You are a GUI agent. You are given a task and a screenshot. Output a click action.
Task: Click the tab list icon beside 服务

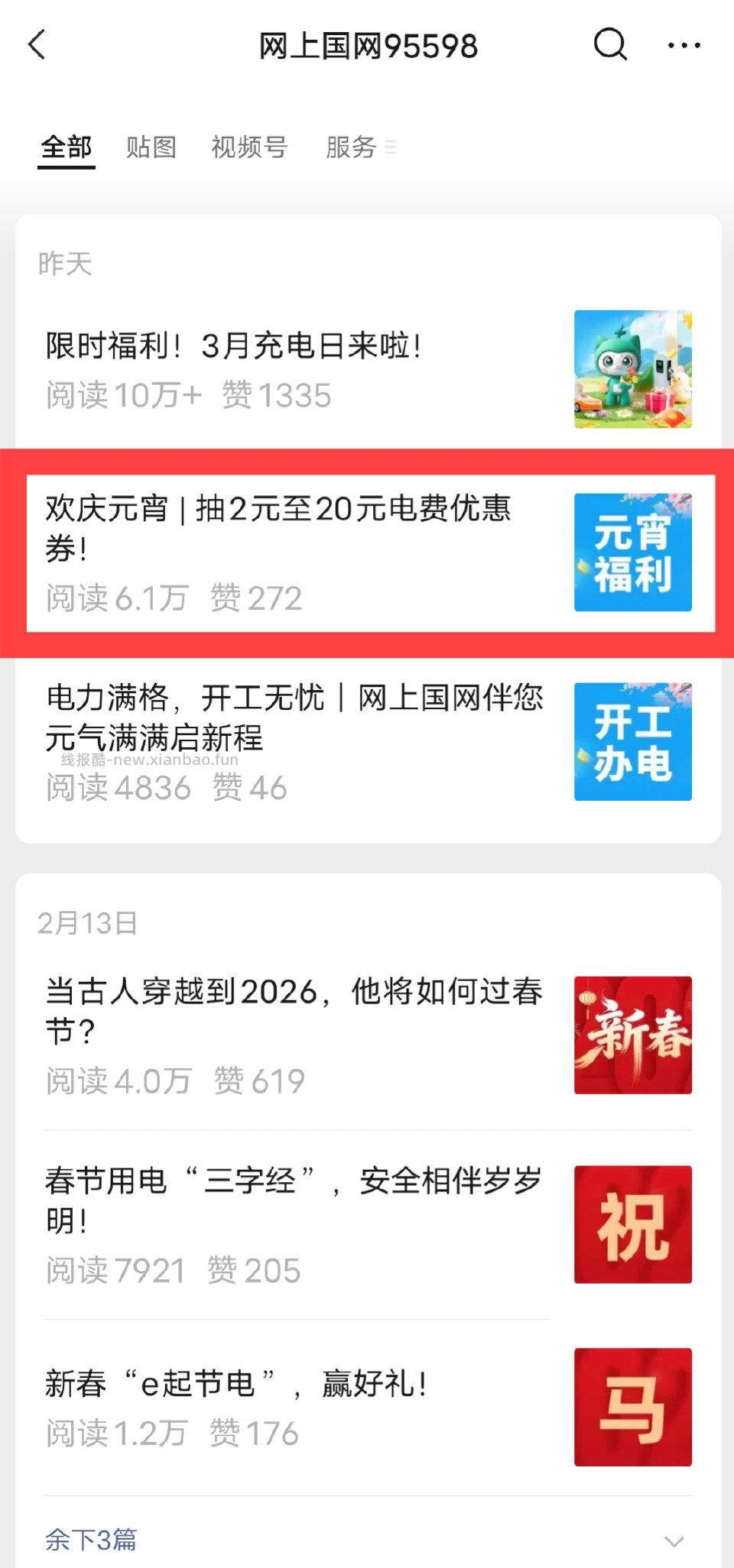click(x=390, y=147)
